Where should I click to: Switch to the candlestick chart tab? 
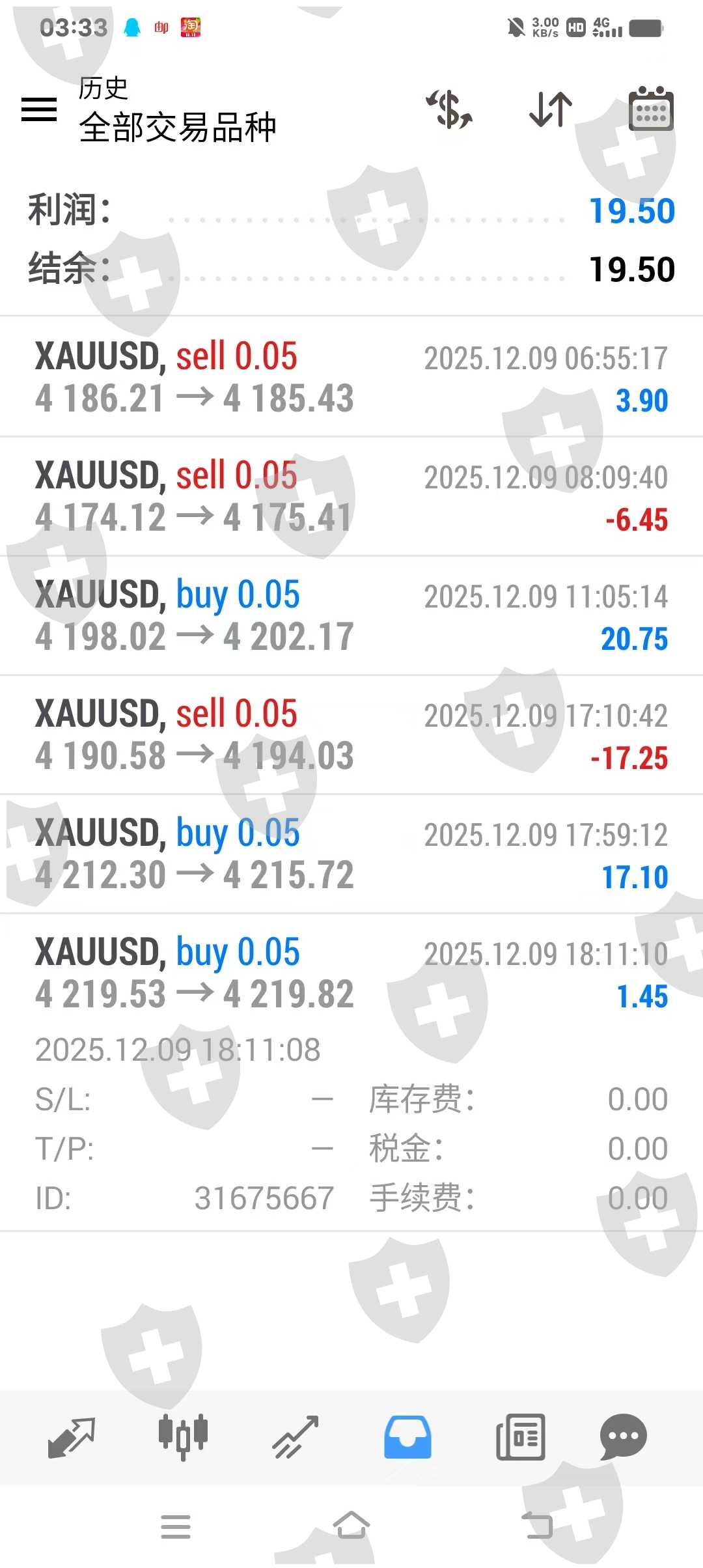(x=183, y=1436)
